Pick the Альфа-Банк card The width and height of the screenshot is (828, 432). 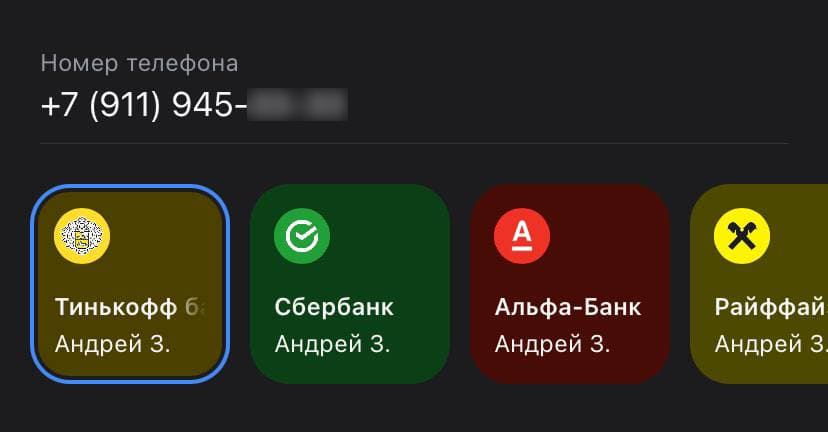tap(569, 283)
